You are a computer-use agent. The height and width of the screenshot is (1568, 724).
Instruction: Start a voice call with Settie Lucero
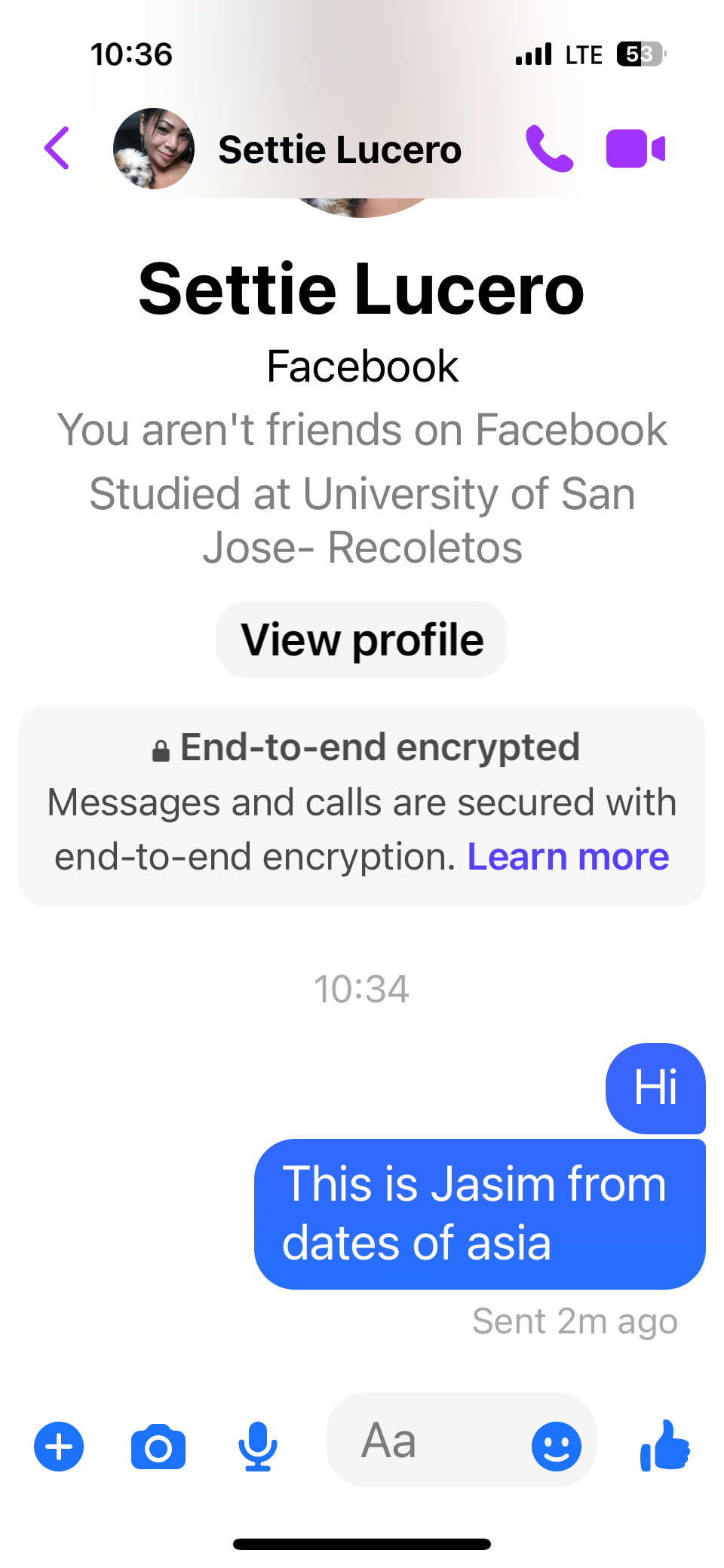(549, 149)
